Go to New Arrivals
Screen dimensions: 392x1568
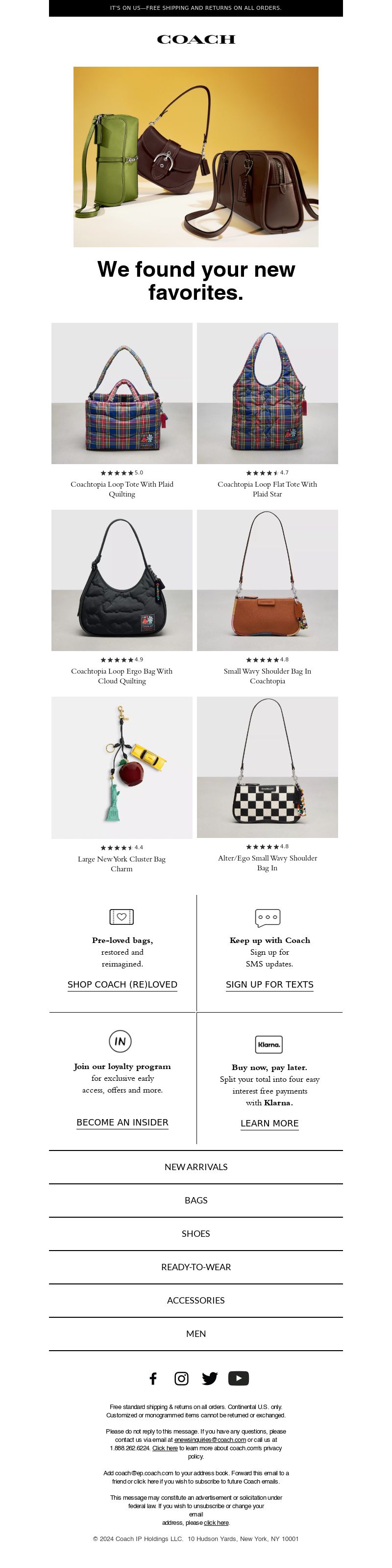coord(196,1167)
